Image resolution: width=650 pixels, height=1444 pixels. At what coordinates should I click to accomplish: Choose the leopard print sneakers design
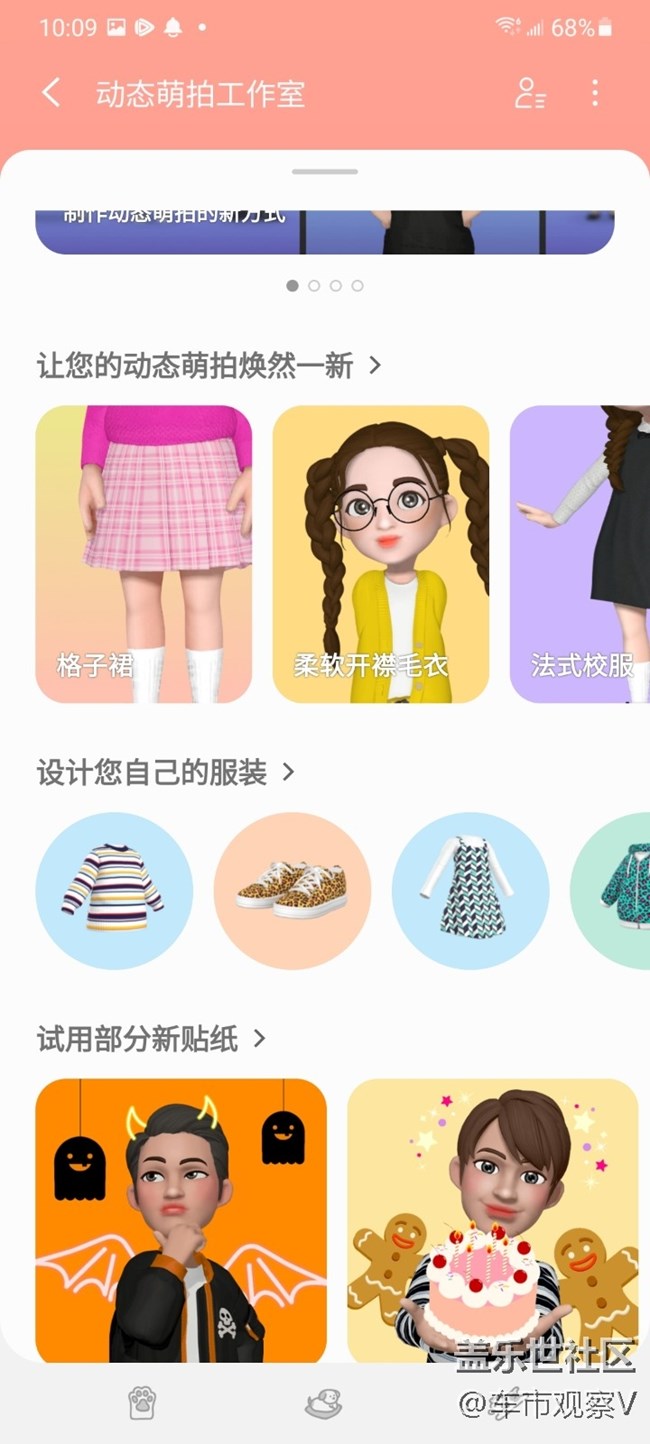click(x=292, y=890)
